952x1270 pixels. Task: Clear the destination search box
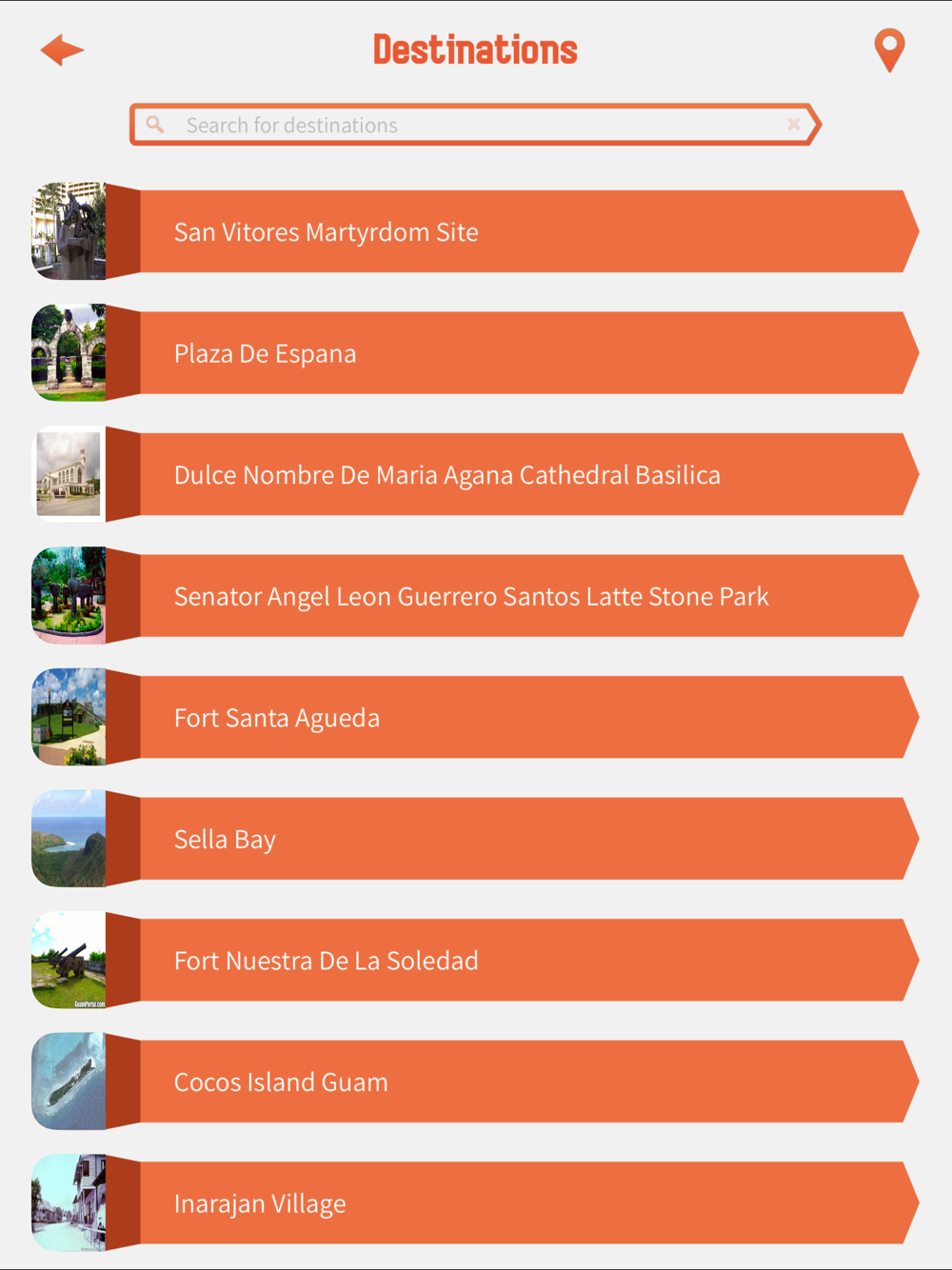[x=794, y=125]
